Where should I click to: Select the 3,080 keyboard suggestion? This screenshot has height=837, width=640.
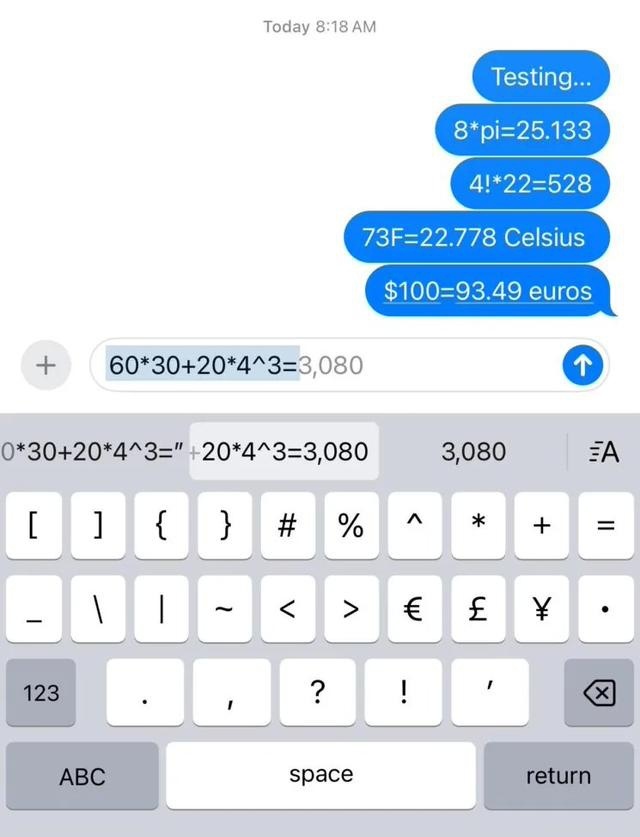pos(473,452)
